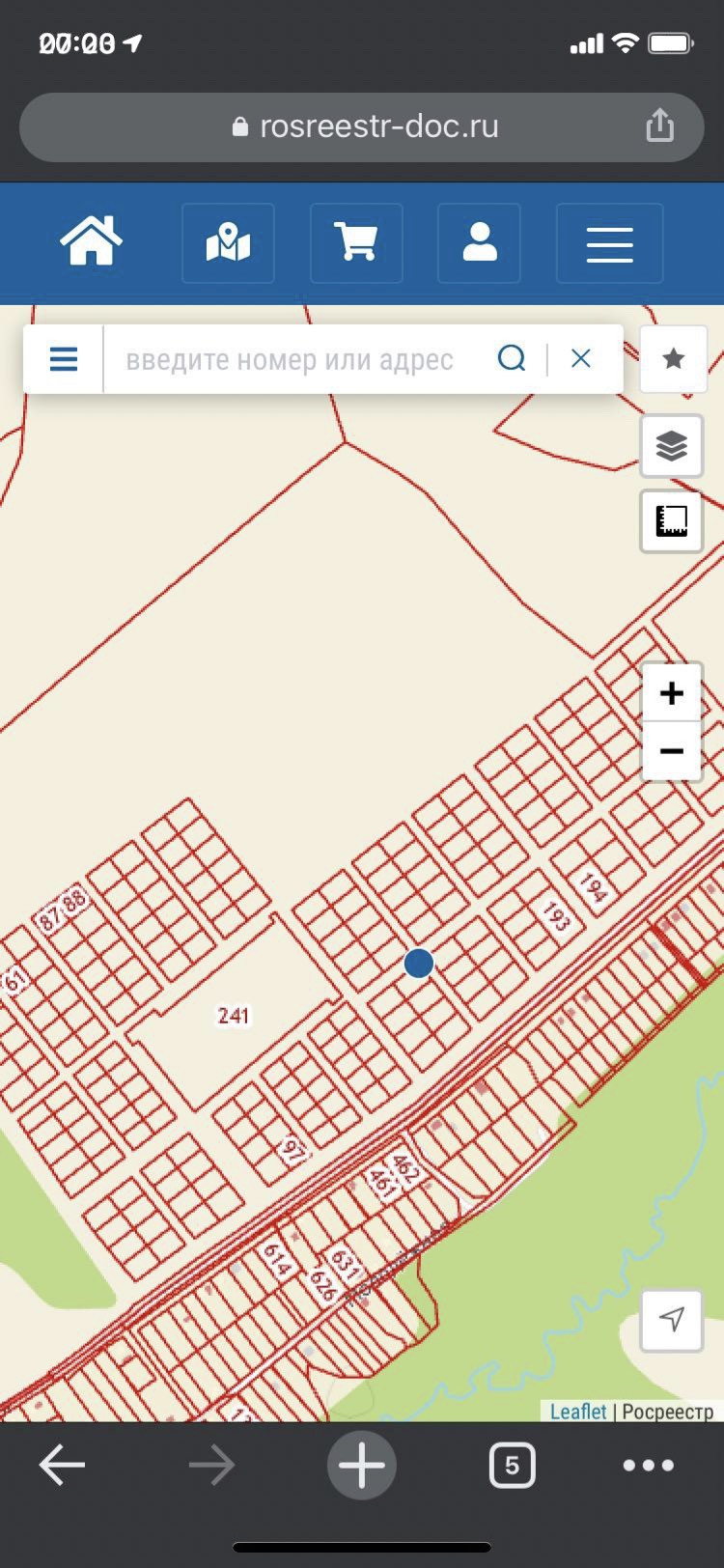The width and height of the screenshot is (724, 1568).
Task: Open the user account profile
Action: [x=479, y=242]
